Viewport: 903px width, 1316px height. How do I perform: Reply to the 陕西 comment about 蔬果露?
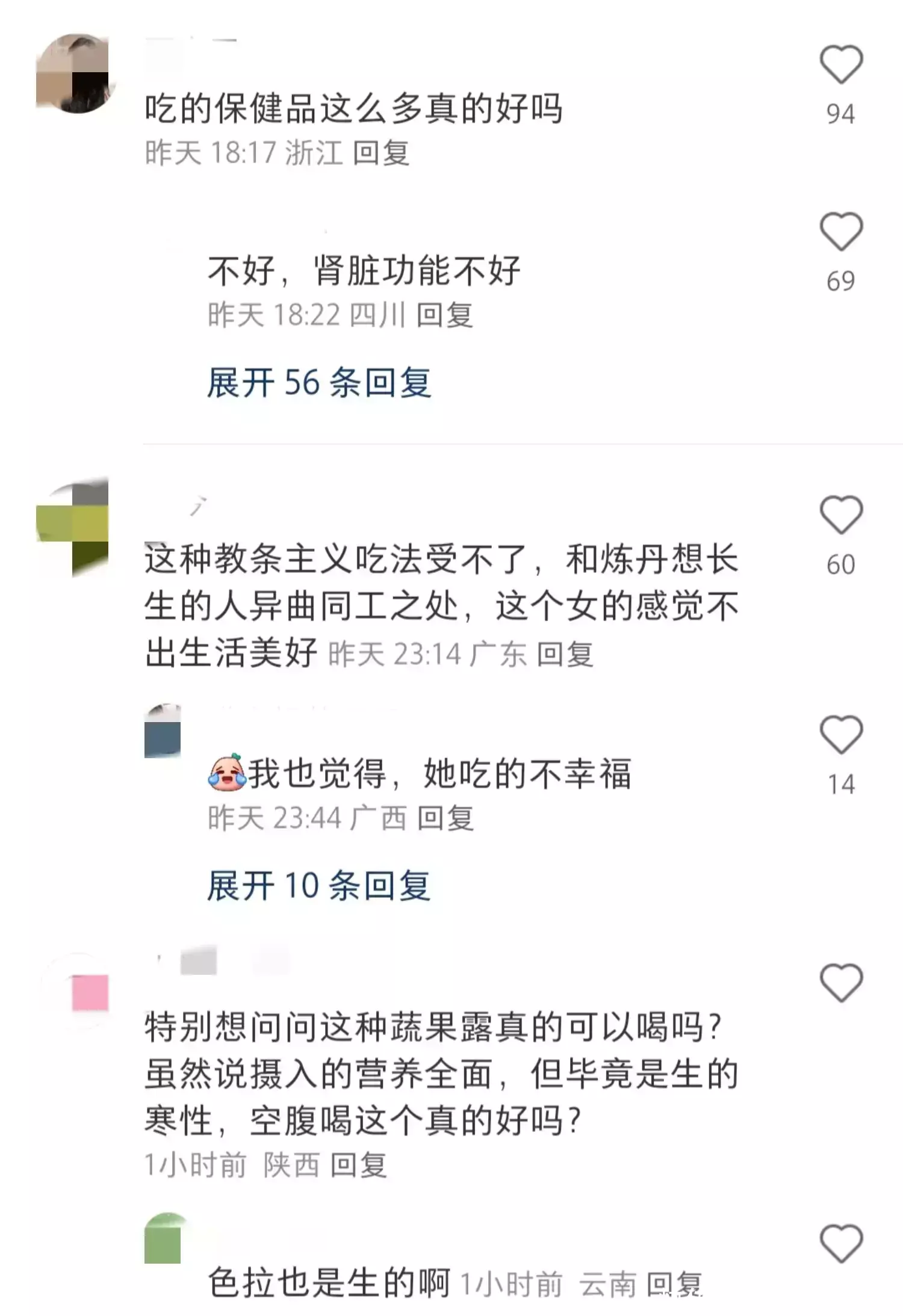358,1165
